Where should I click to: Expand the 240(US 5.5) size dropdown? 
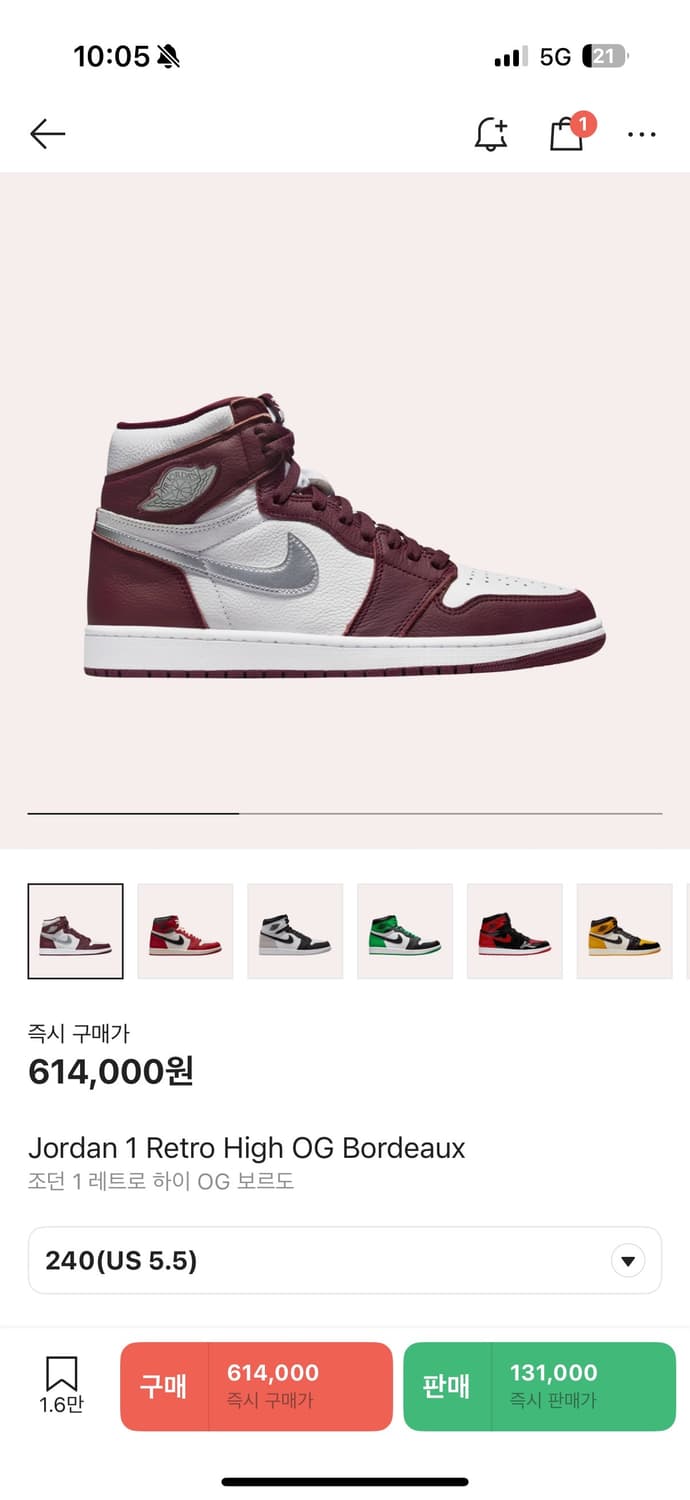[345, 1260]
